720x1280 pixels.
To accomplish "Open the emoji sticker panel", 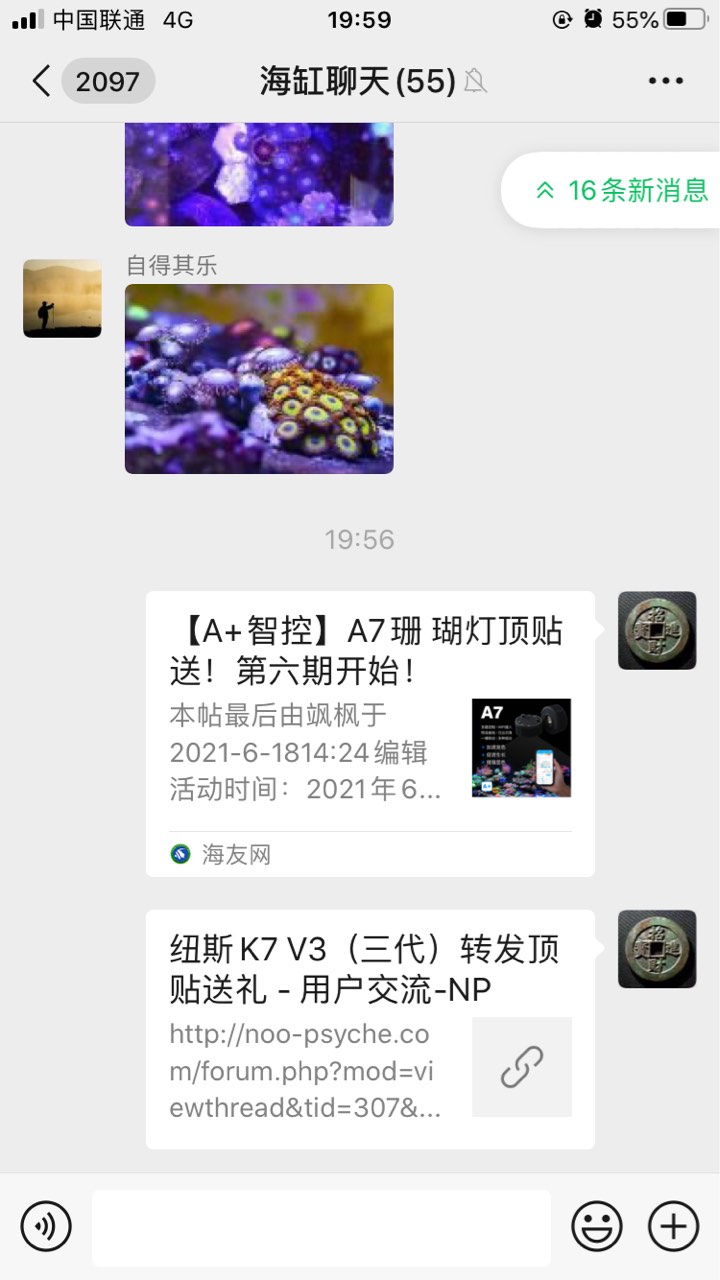I will click(x=596, y=1226).
